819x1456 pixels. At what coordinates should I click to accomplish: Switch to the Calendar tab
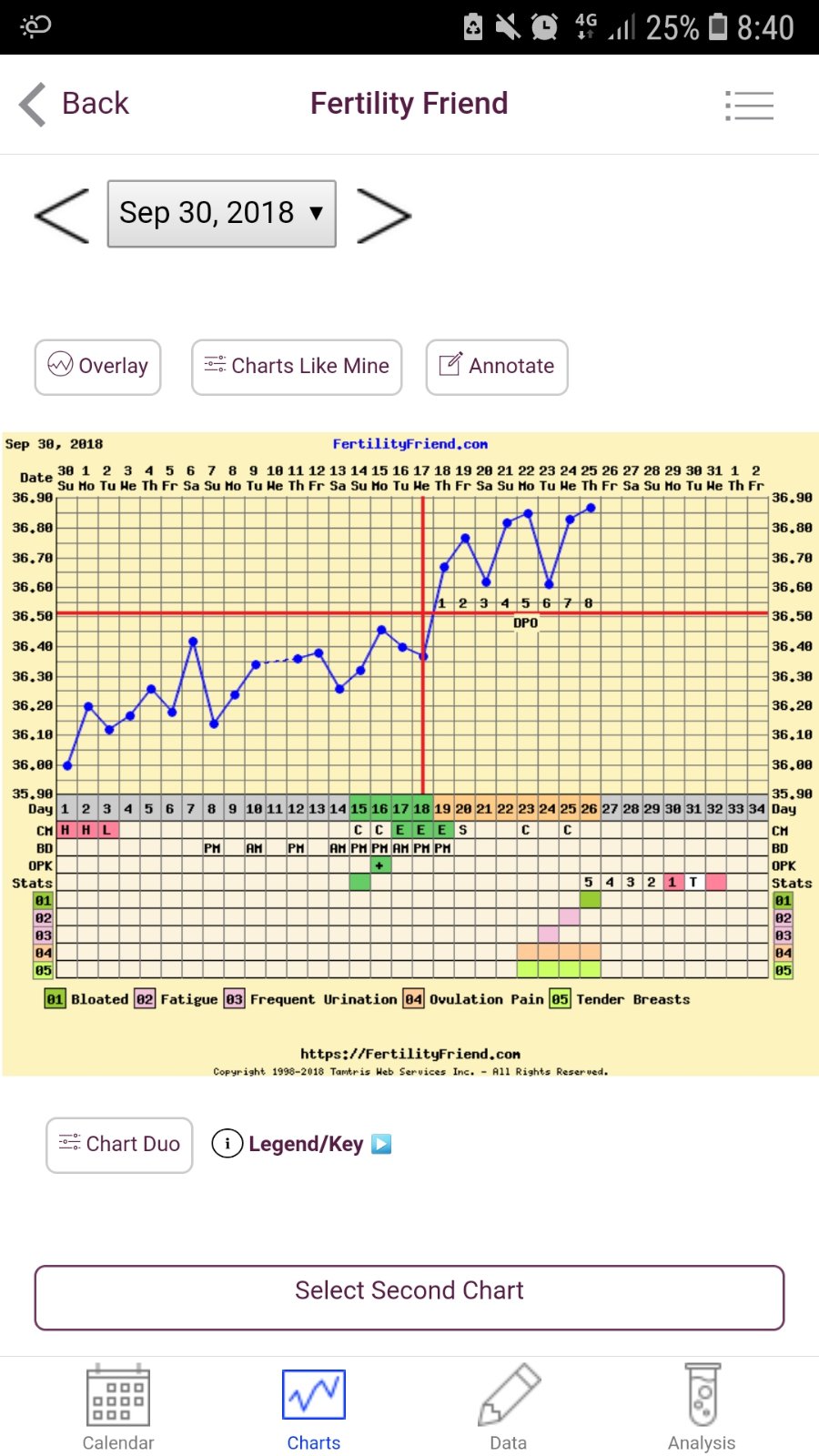118,1408
